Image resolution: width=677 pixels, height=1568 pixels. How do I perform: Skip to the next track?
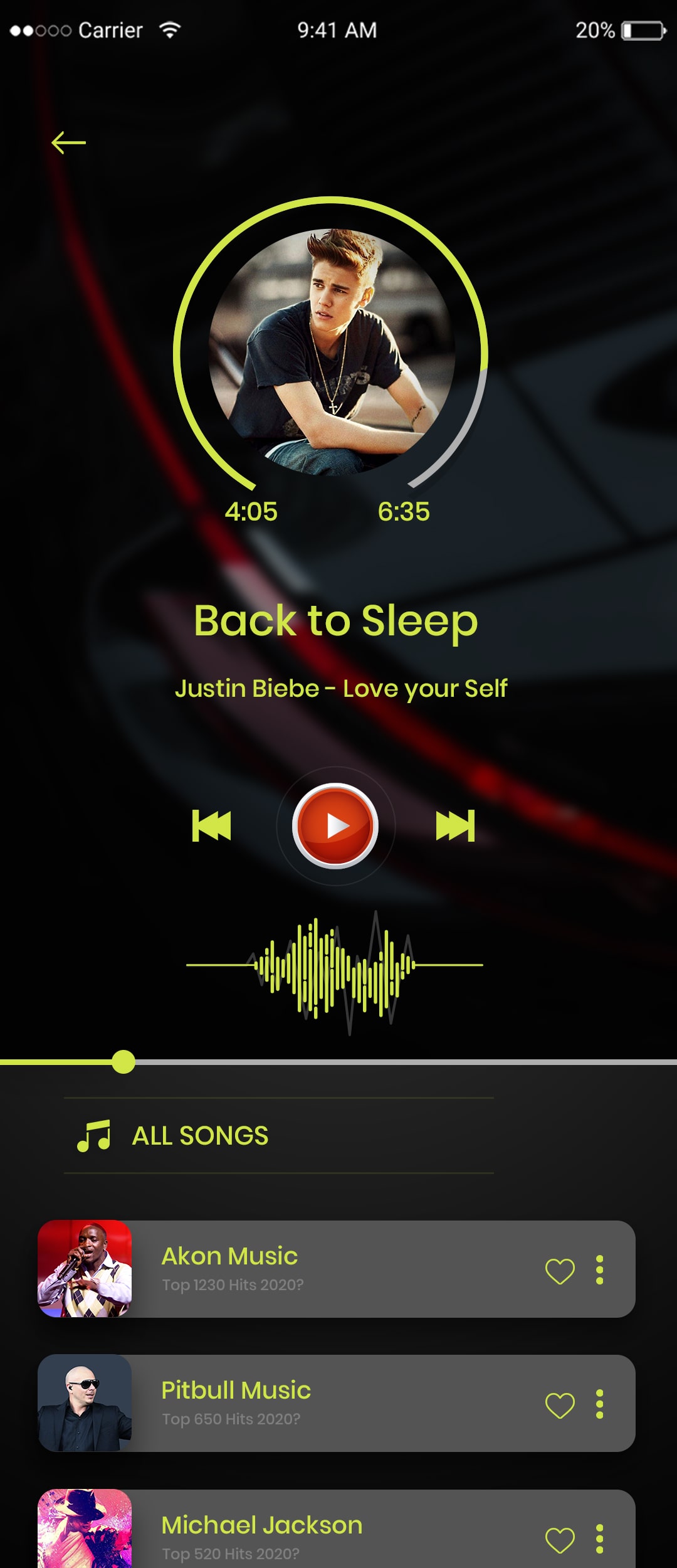pos(455,825)
